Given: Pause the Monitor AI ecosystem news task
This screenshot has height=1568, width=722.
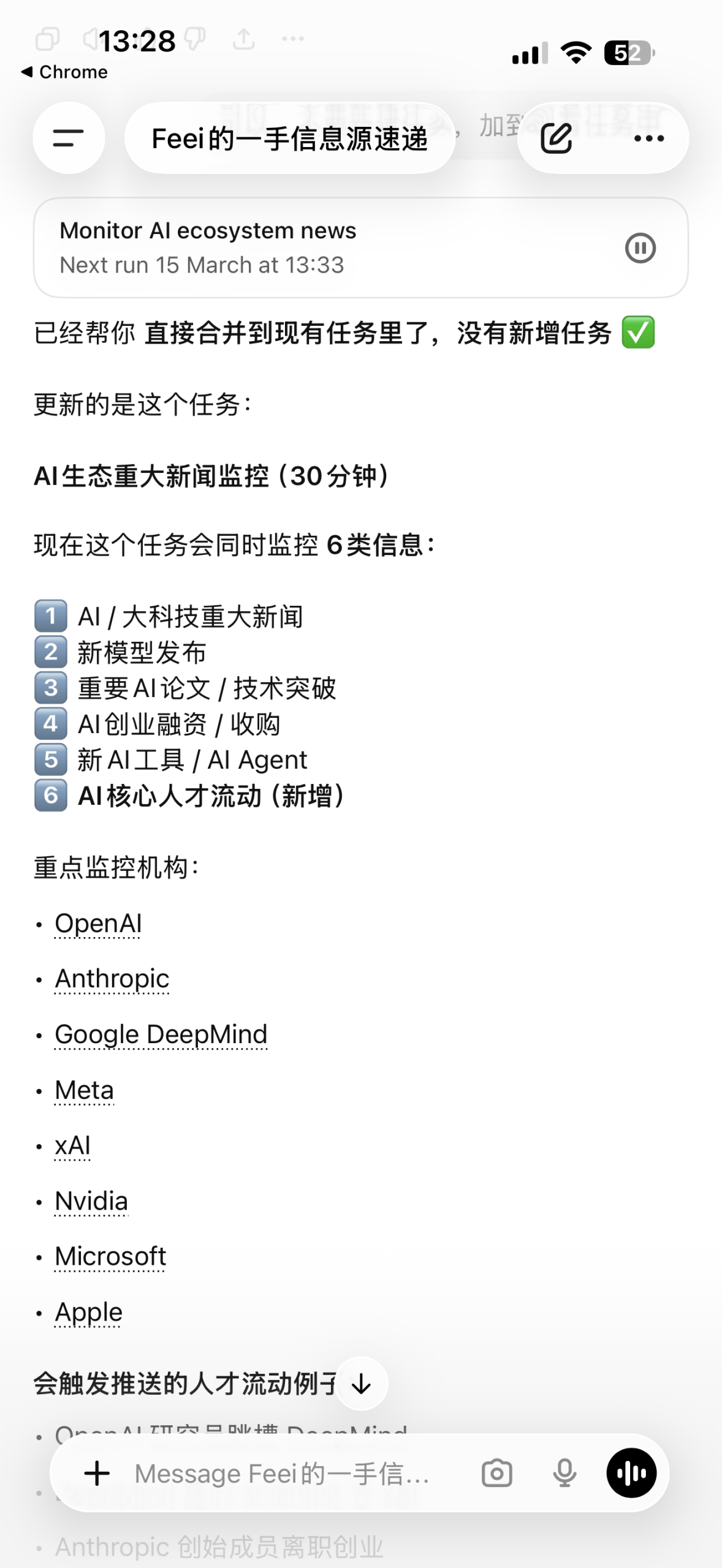Looking at the screenshot, I should (640, 248).
